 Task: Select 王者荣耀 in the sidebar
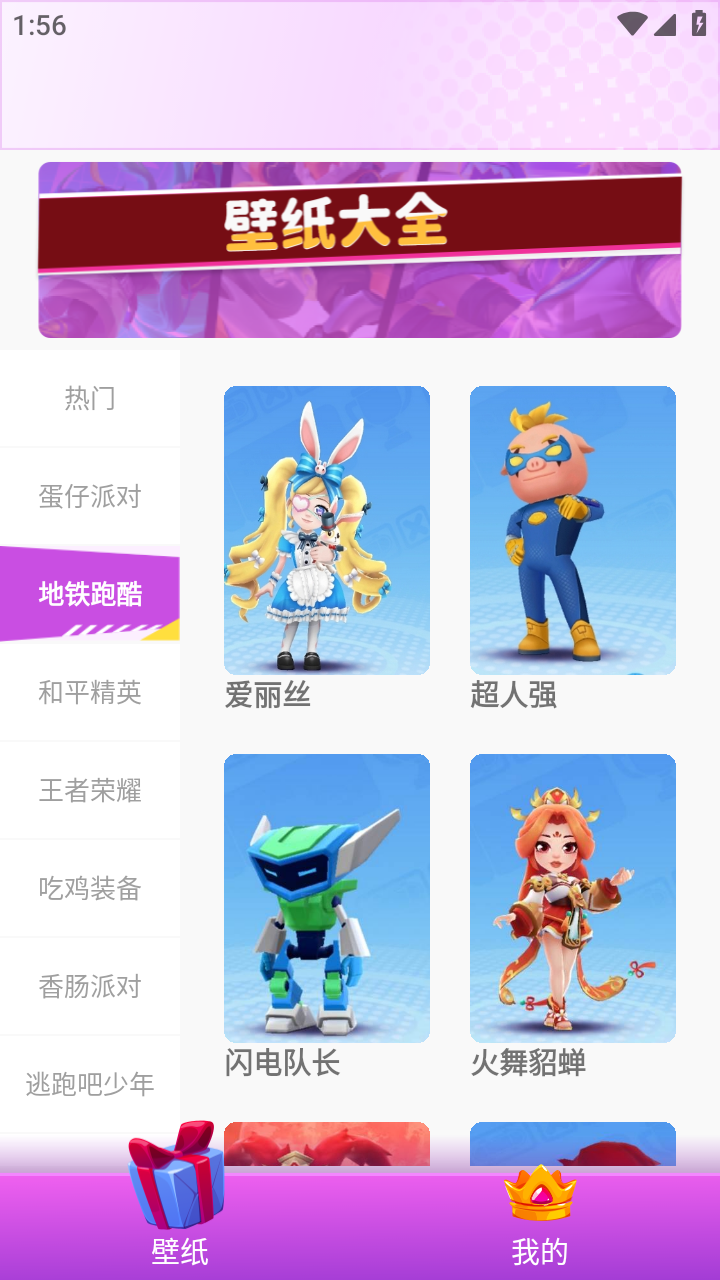click(90, 790)
